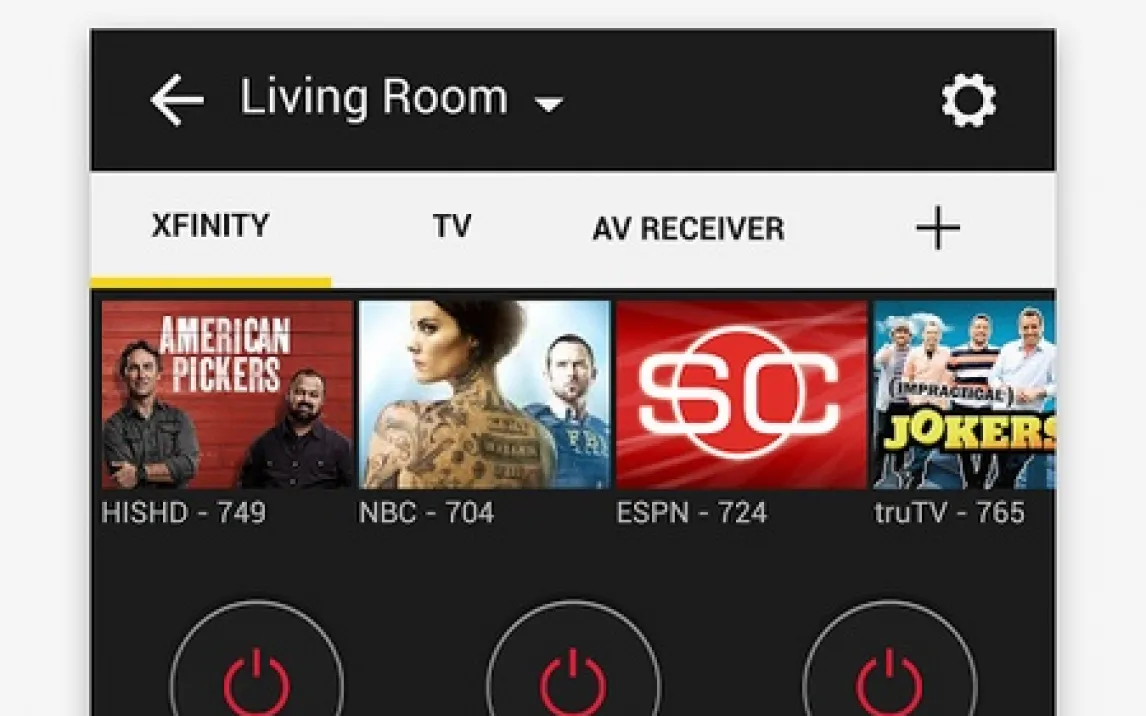This screenshot has width=1146, height=716.
Task: Switch to the XFINITY tab
Action: click(x=210, y=226)
